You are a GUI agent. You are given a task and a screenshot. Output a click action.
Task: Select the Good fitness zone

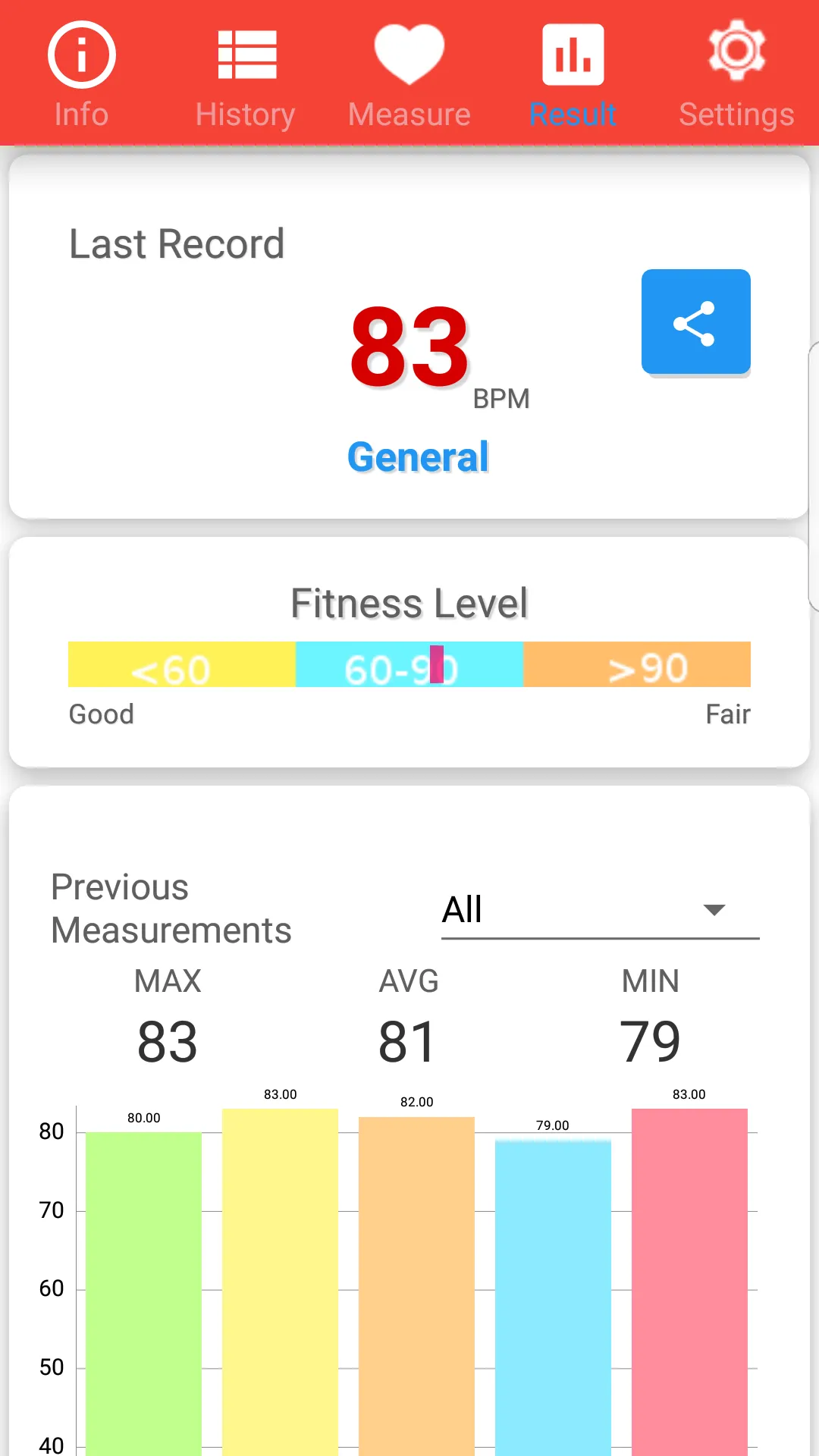(101, 714)
